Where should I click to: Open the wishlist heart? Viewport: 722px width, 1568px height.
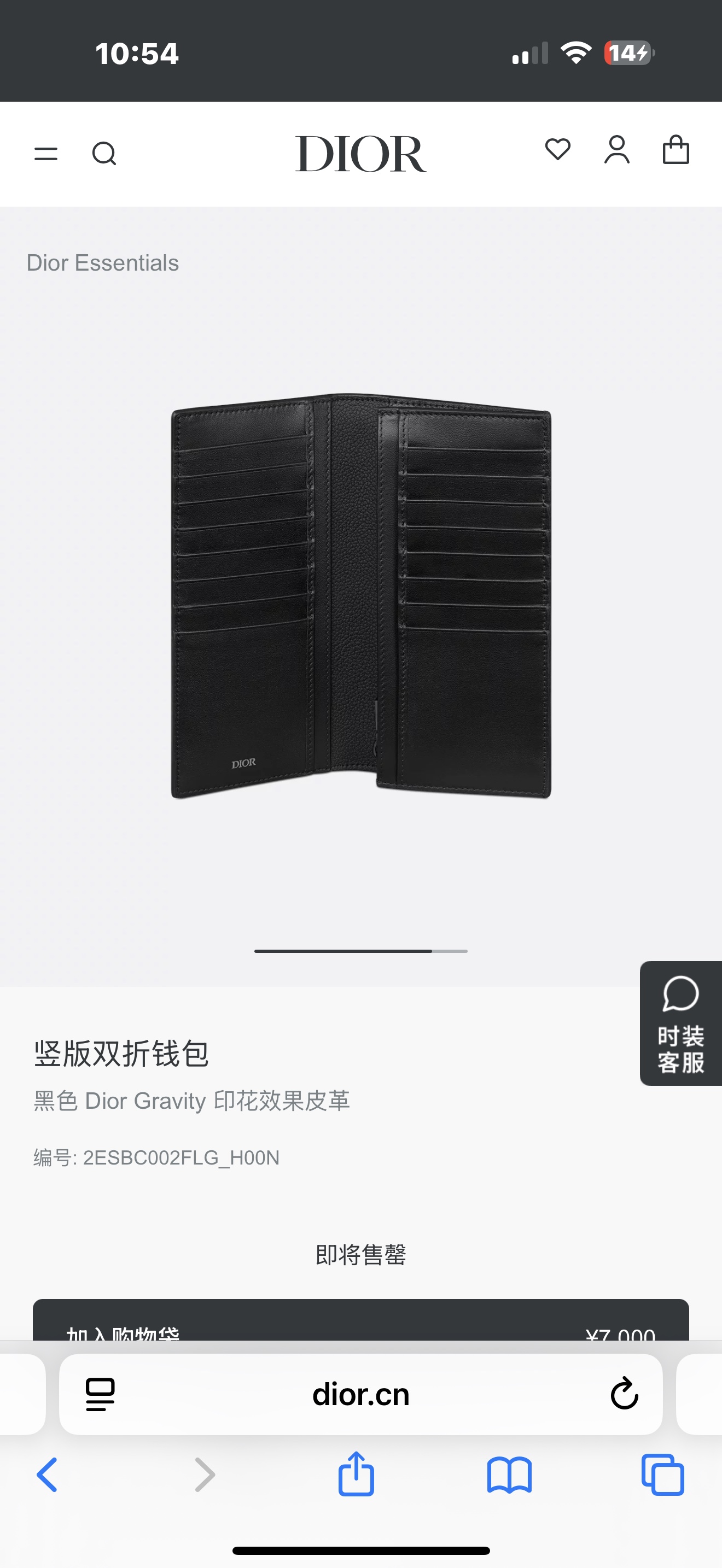coord(557,150)
